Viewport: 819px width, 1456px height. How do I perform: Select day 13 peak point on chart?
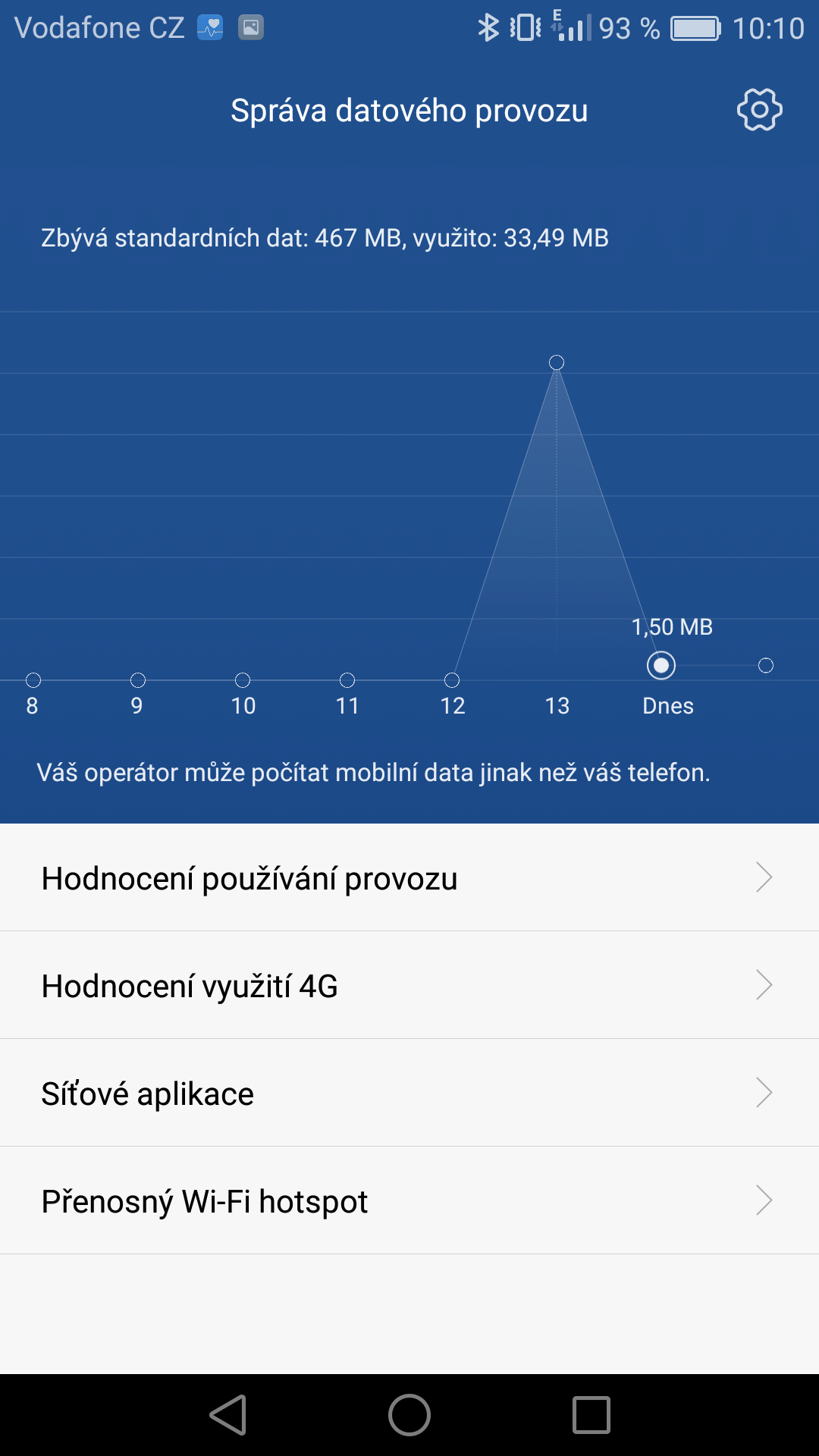point(557,362)
